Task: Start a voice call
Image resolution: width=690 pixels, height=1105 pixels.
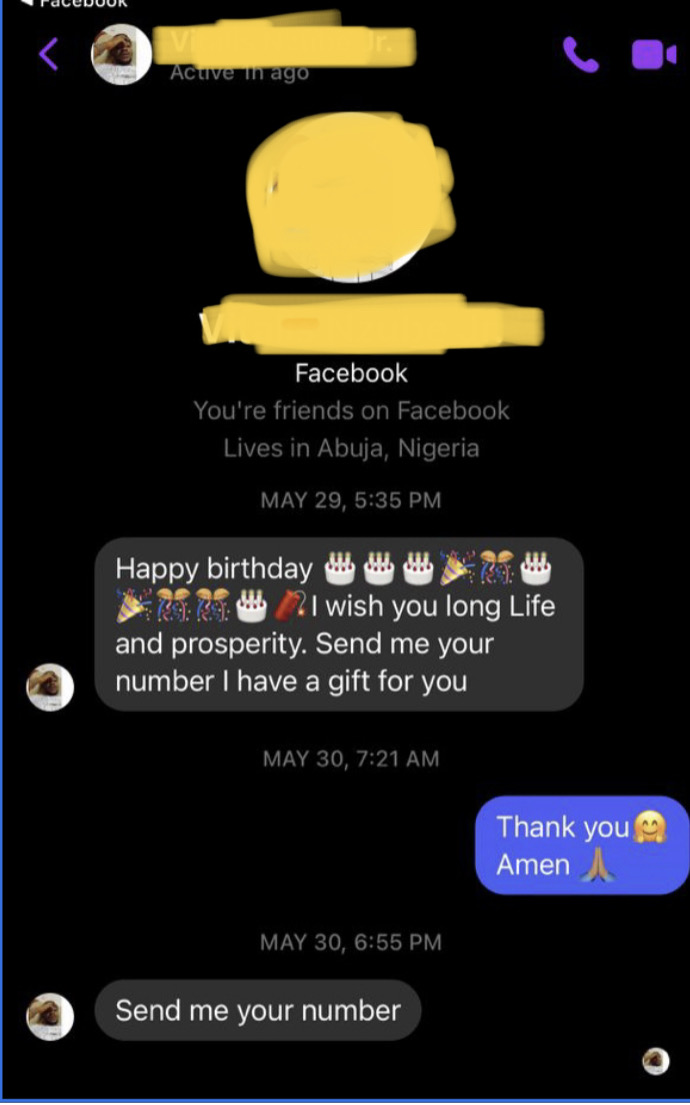Action: pyautogui.click(x=580, y=54)
